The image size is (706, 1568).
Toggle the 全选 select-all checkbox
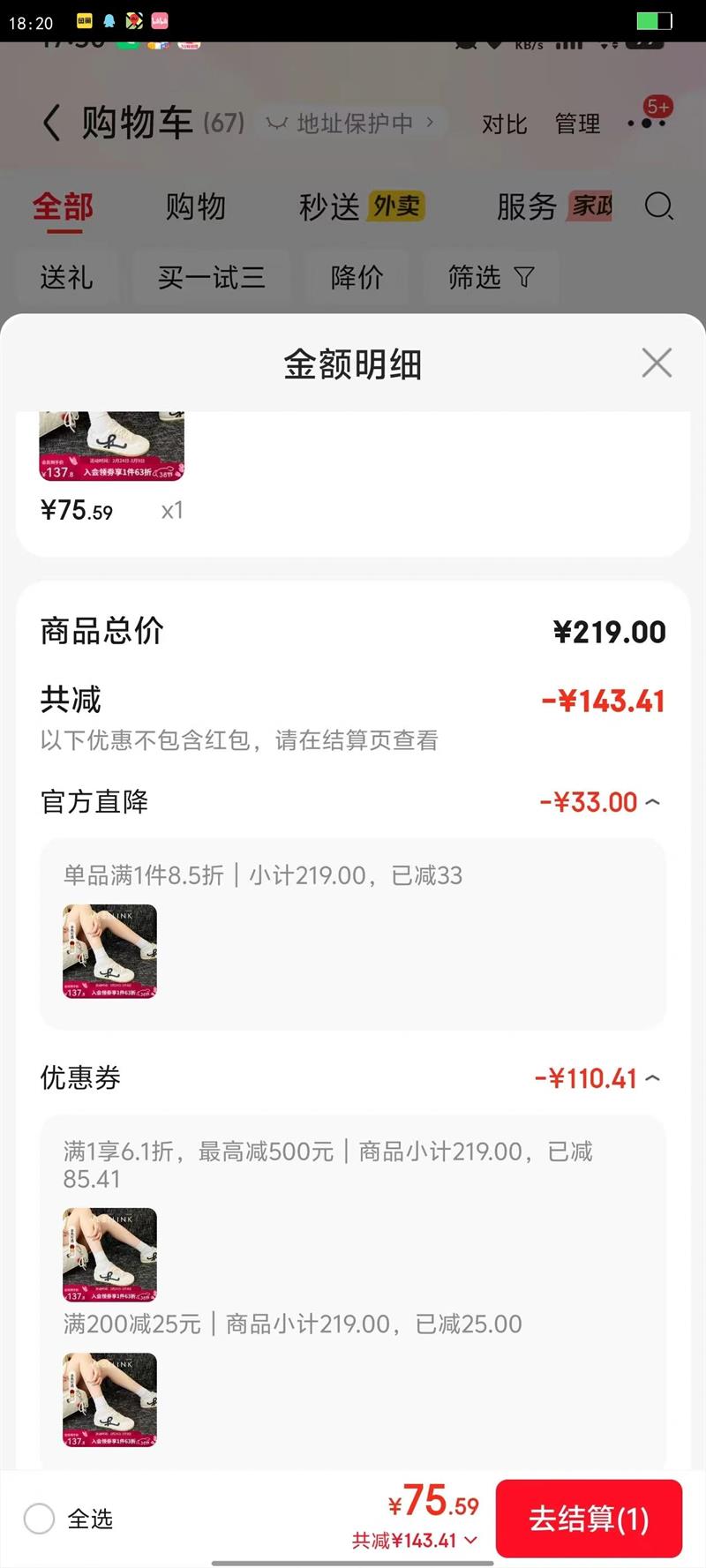tap(40, 1519)
